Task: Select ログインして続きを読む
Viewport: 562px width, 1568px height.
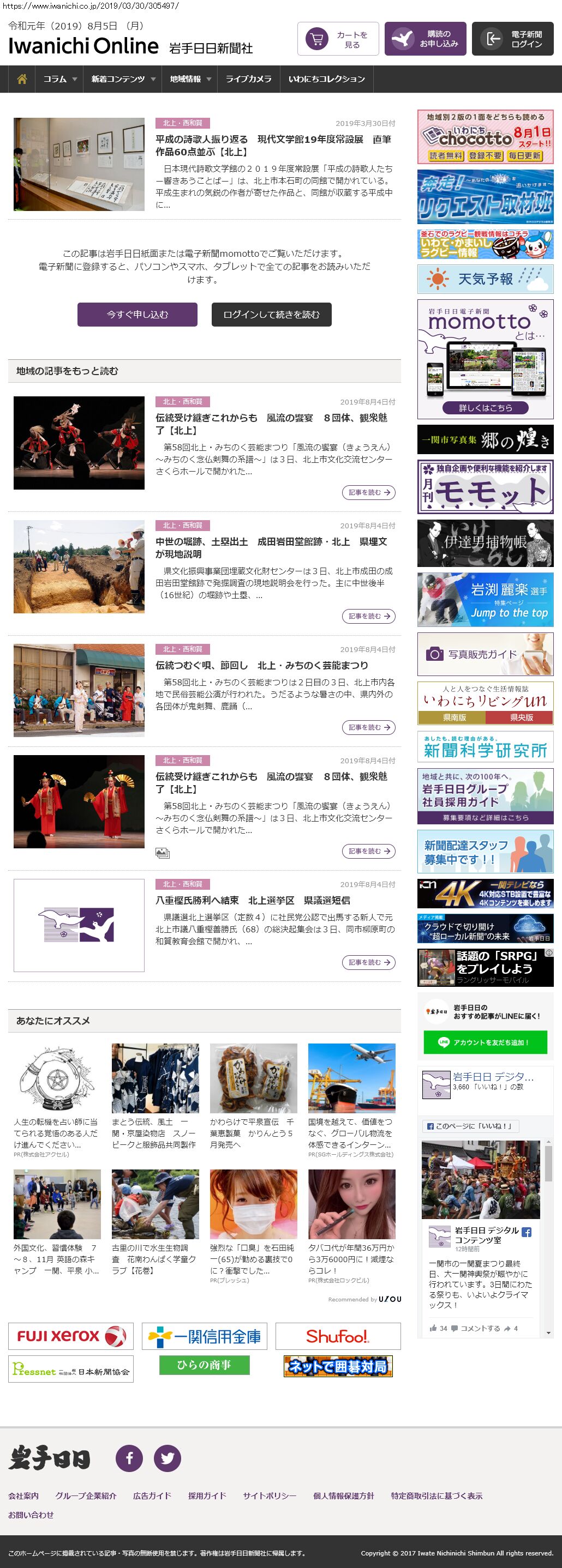Action: (x=271, y=315)
